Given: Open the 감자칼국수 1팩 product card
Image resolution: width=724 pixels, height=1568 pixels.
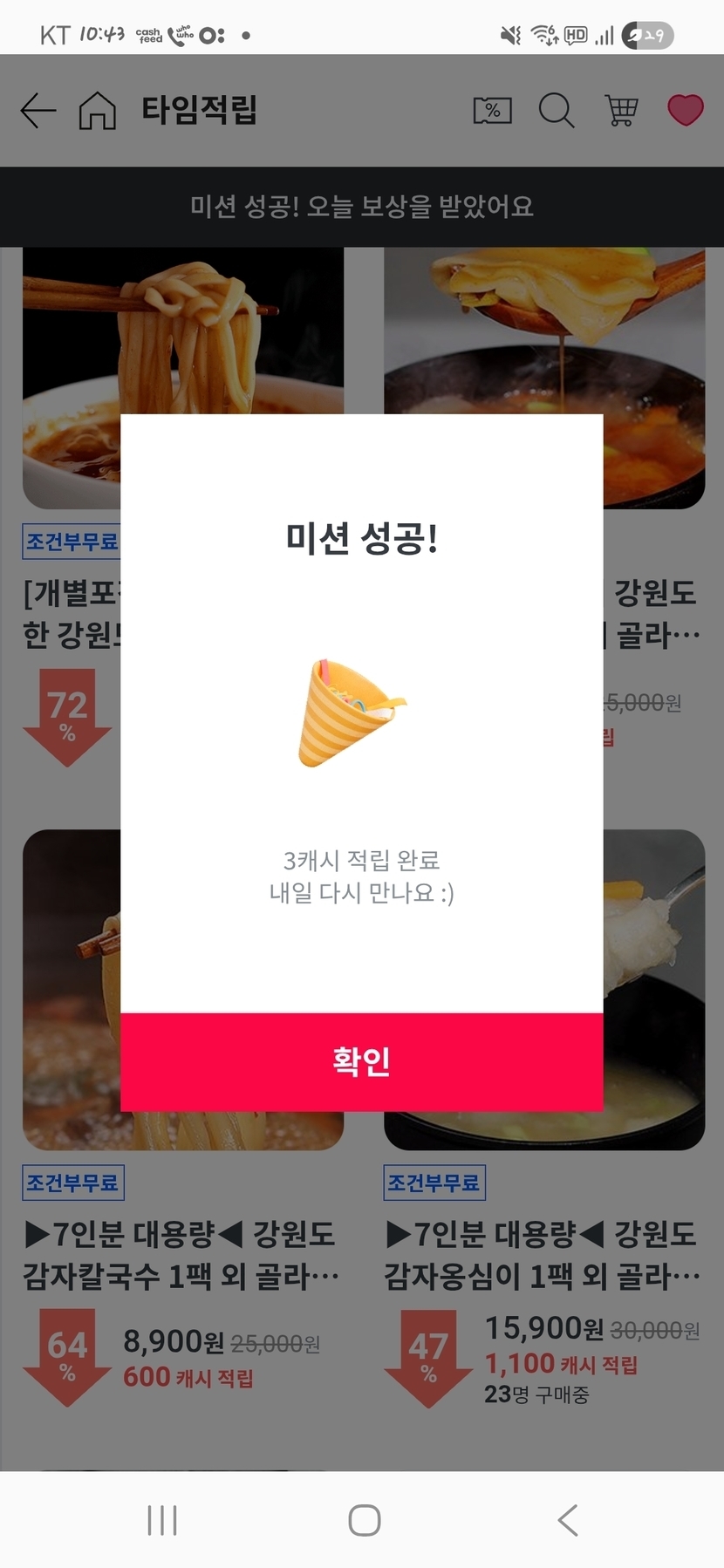Looking at the screenshot, I should (181, 1254).
